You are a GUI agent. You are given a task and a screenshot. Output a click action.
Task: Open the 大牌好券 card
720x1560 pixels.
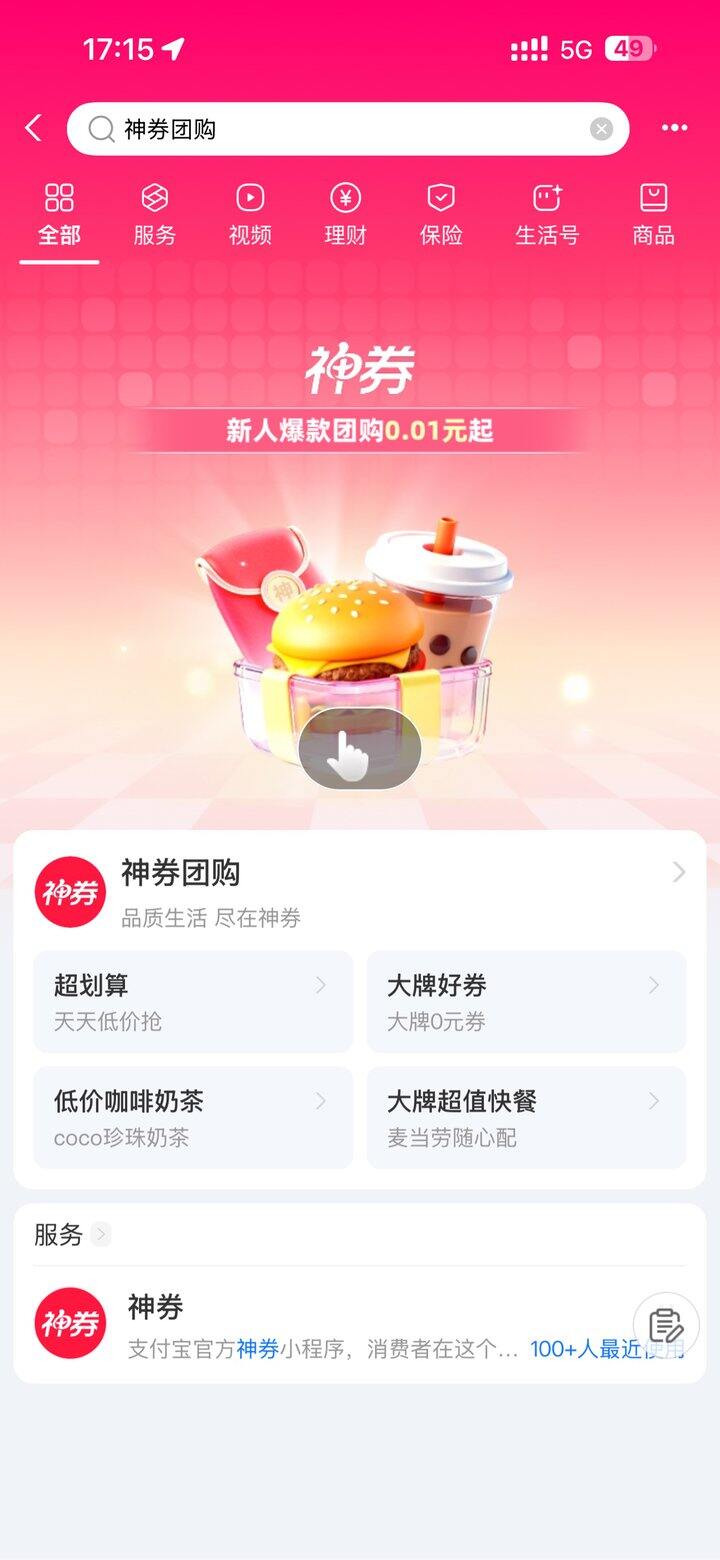coord(526,1002)
